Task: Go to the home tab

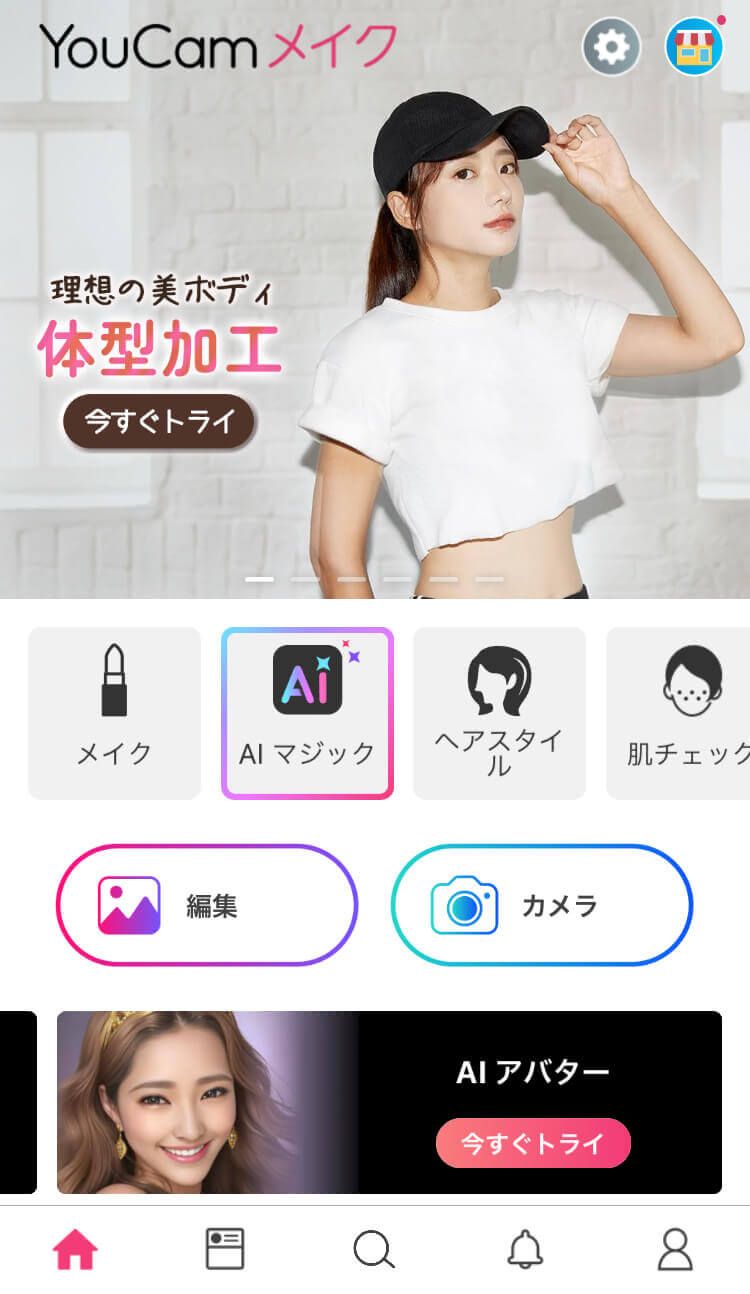Action: 75,1250
